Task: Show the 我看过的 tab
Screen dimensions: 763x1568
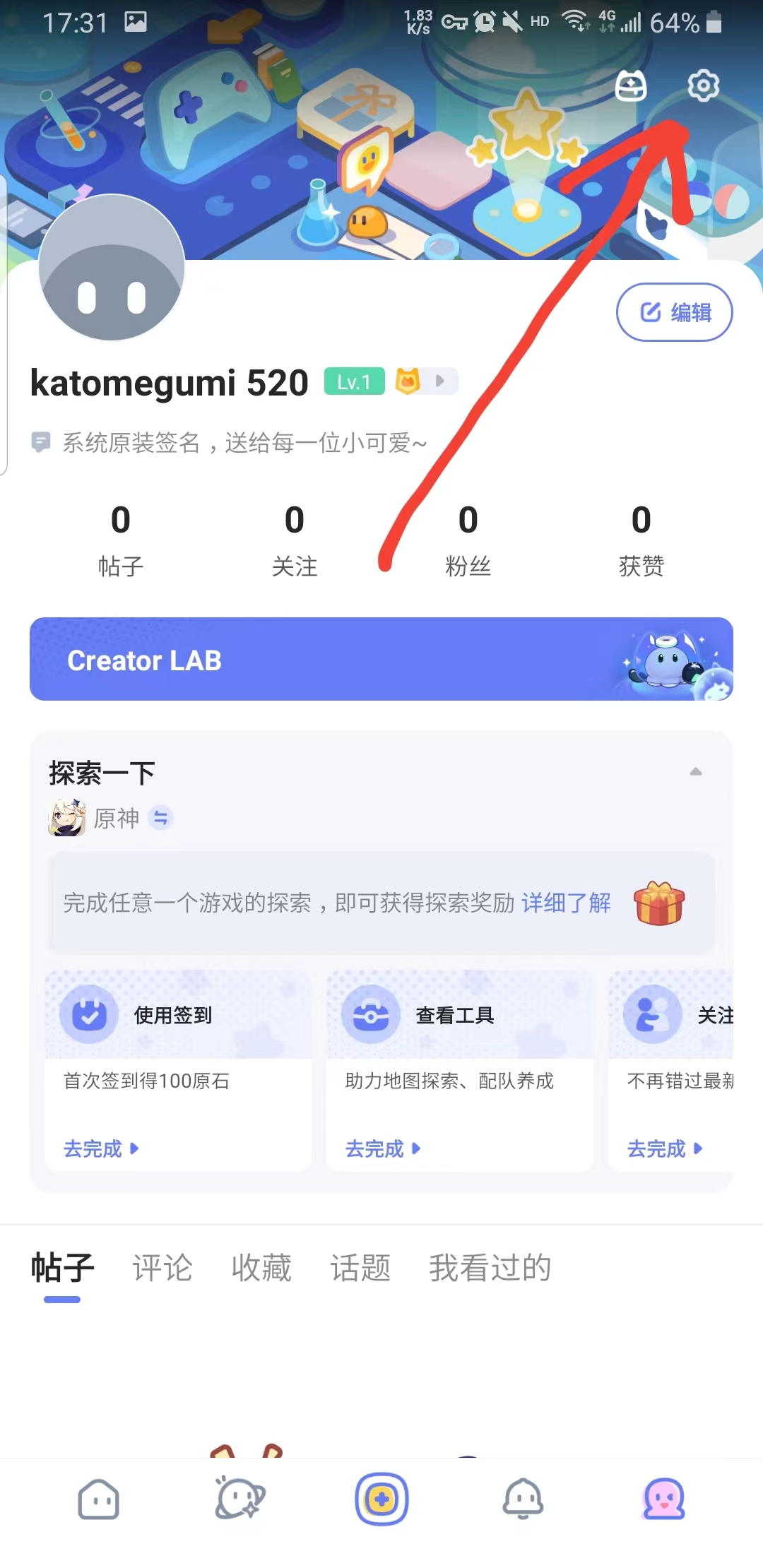Action: click(490, 1268)
